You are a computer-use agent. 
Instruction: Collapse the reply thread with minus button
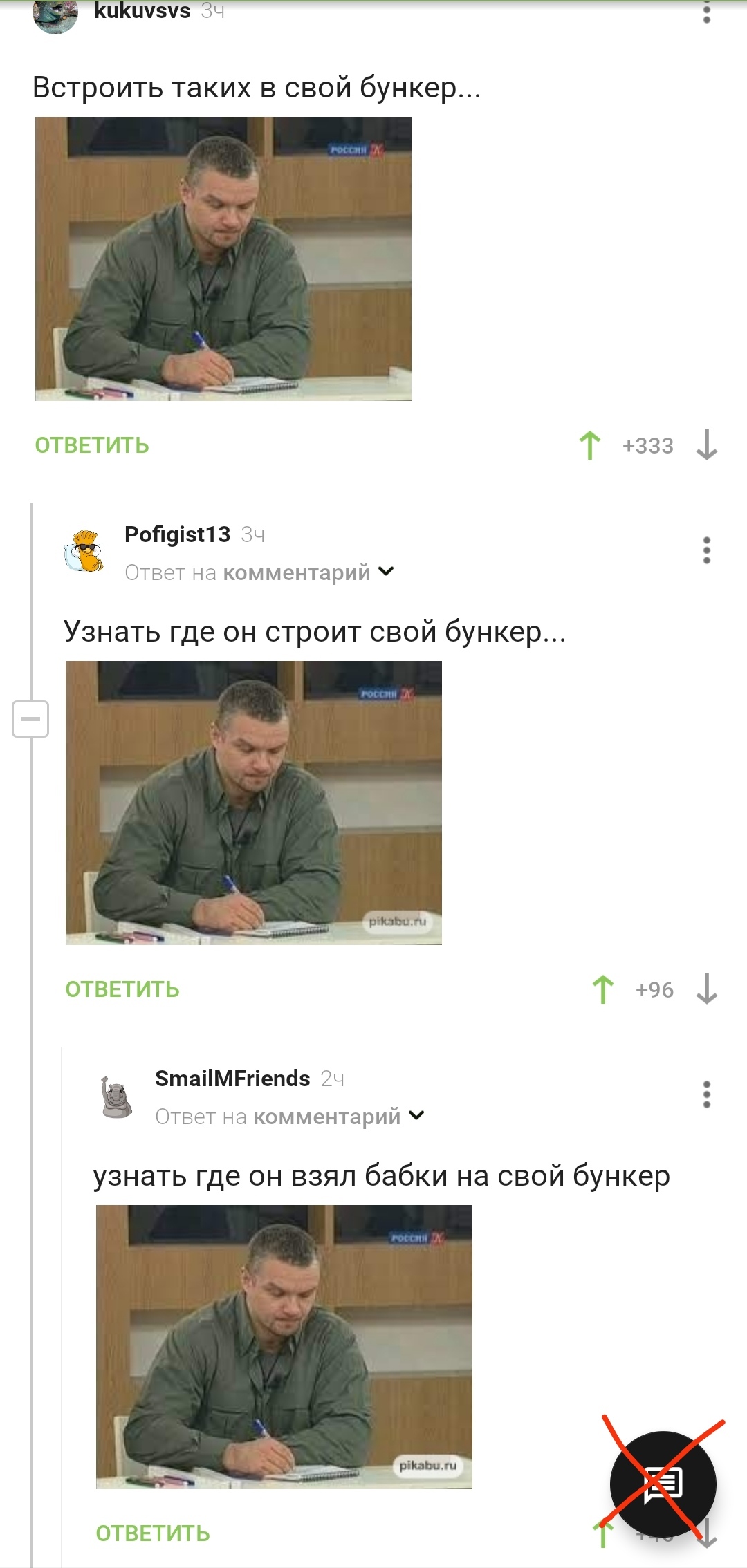click(30, 719)
